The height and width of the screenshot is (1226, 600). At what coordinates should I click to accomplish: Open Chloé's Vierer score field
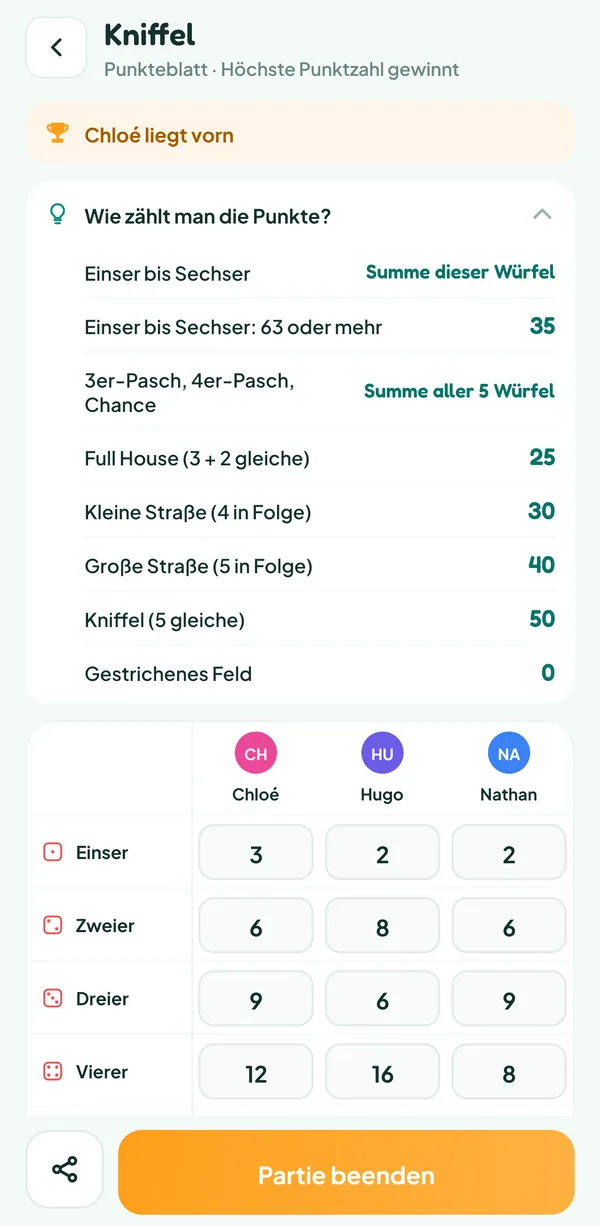[256, 1071]
